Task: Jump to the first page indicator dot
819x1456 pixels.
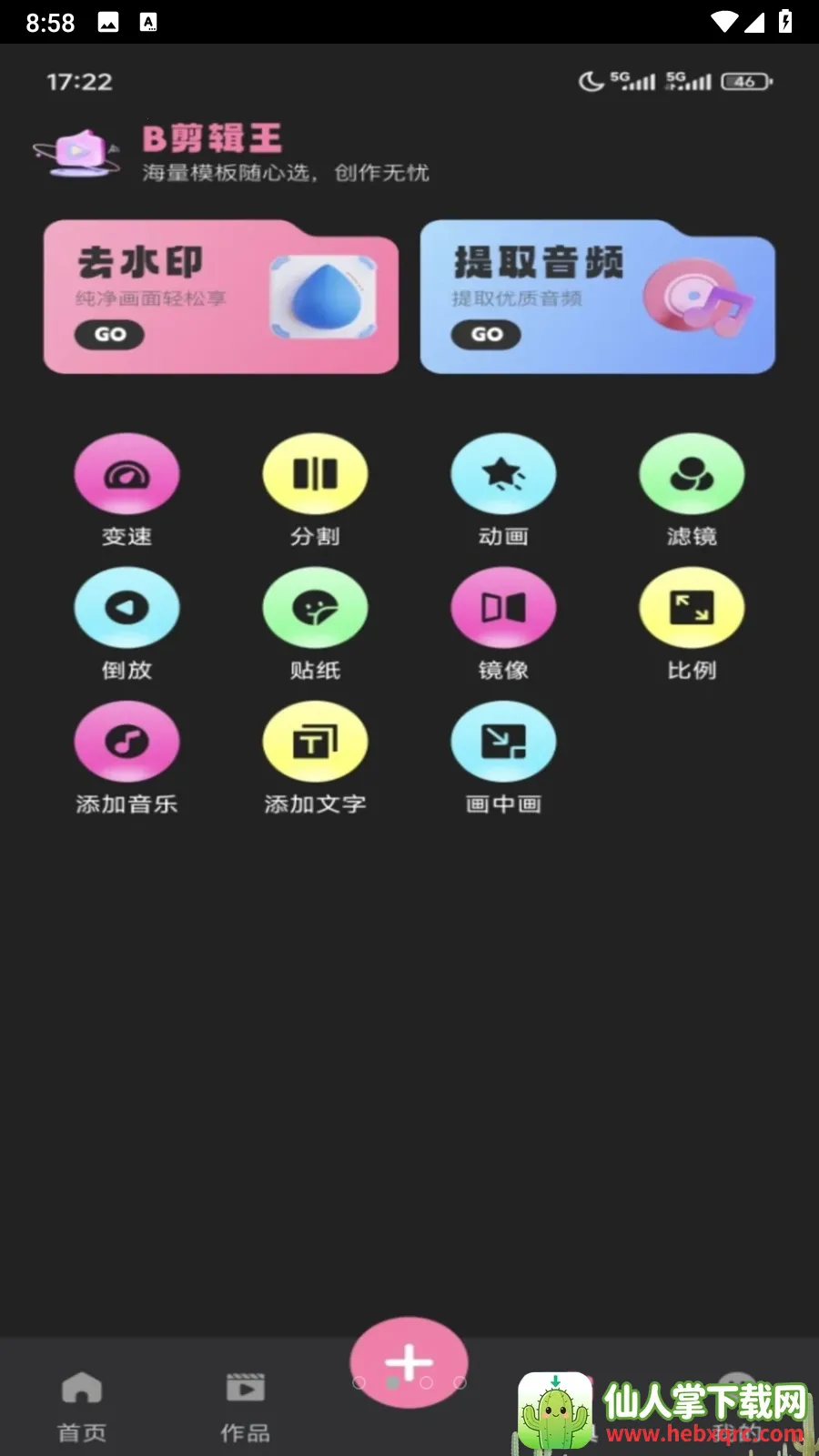Action: (359, 1383)
